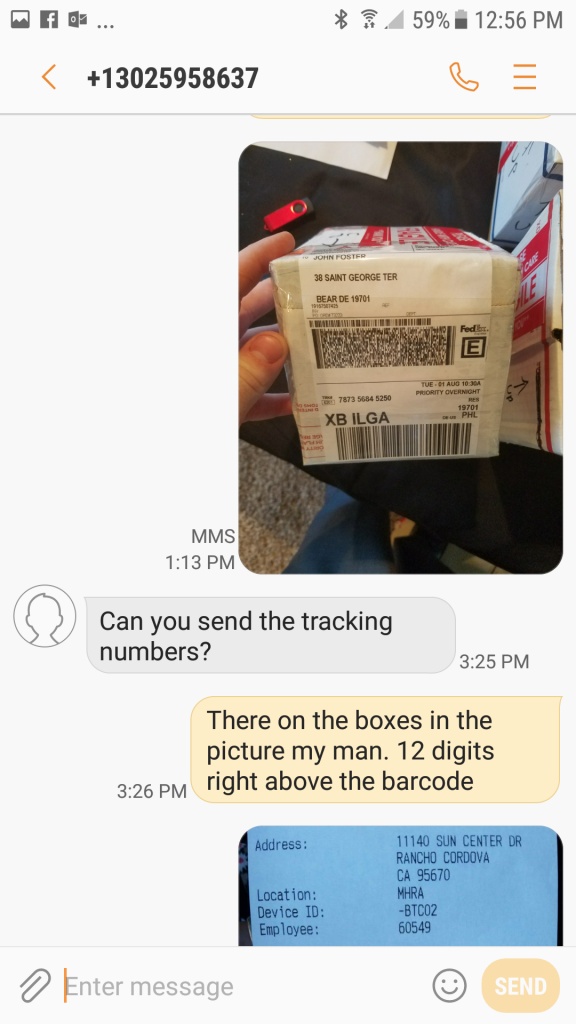This screenshot has height=1024, width=576.
Task: Call this number with the phone icon
Action: click(x=464, y=77)
